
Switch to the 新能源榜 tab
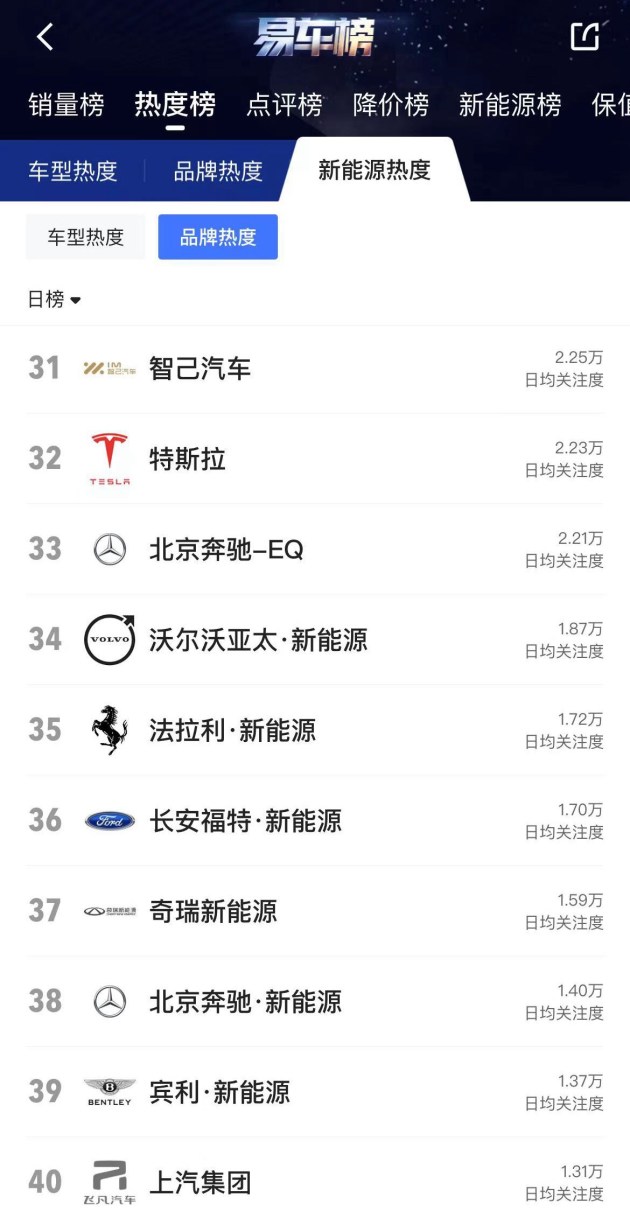pos(510,105)
